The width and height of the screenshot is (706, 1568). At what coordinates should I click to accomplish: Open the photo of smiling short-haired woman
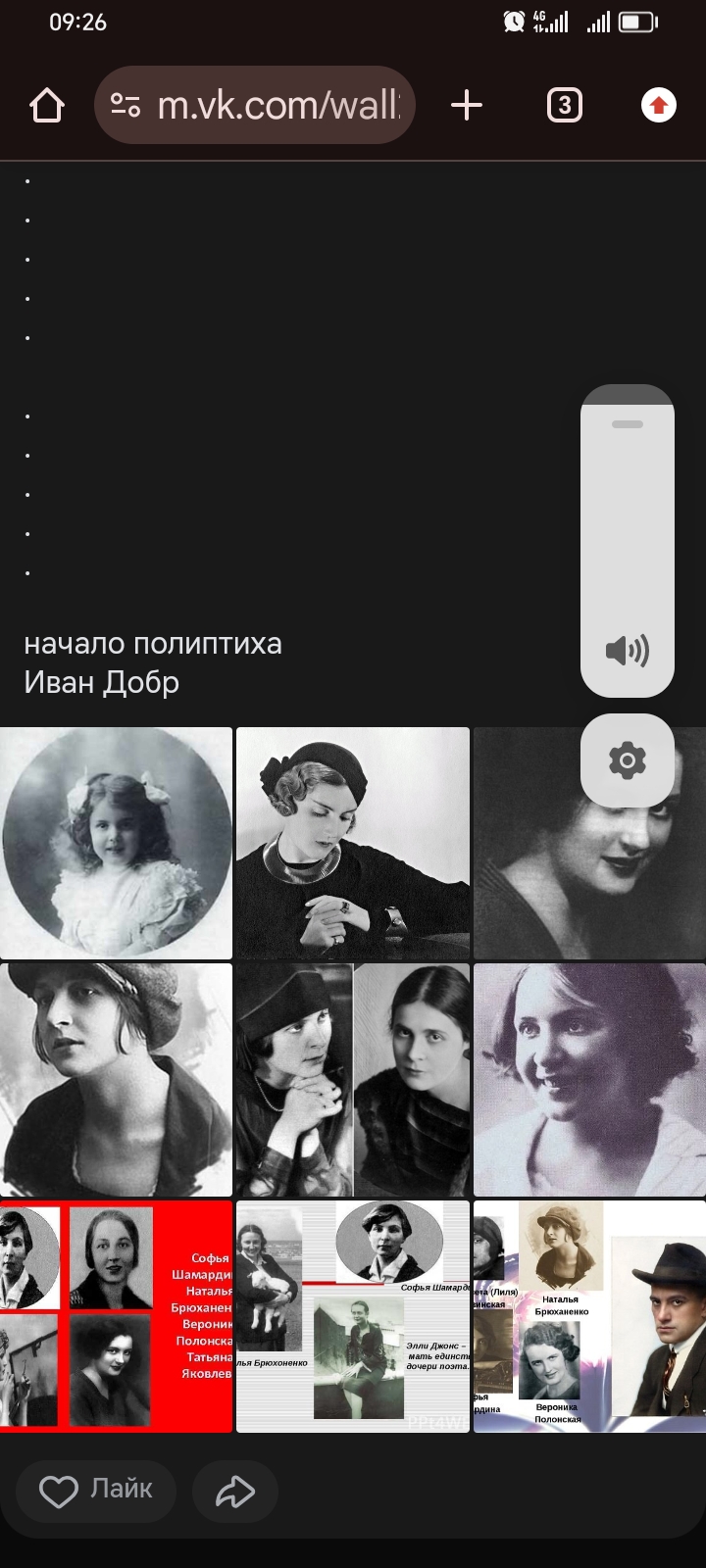(588, 1079)
